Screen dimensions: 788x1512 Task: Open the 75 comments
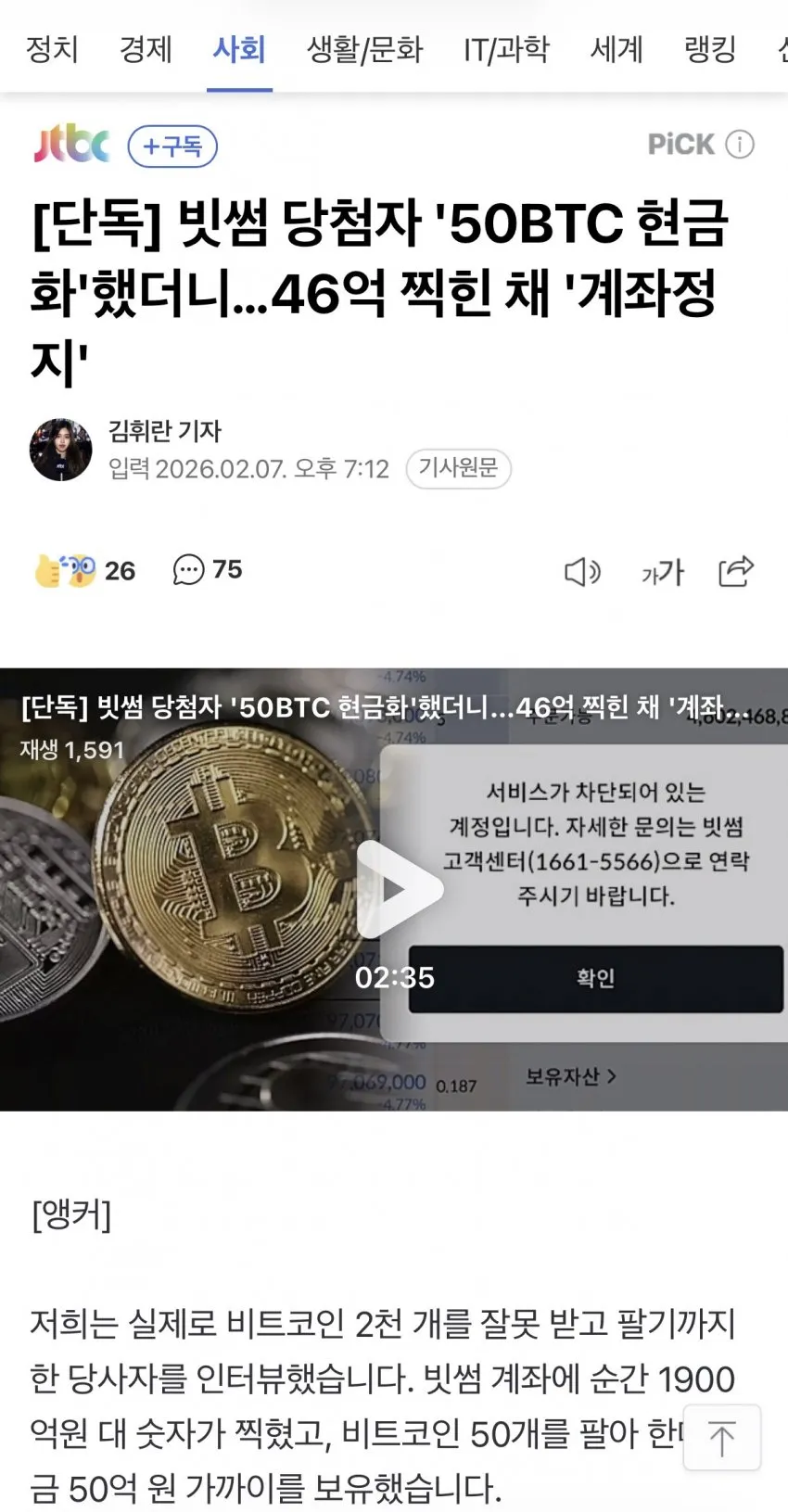[x=208, y=569]
